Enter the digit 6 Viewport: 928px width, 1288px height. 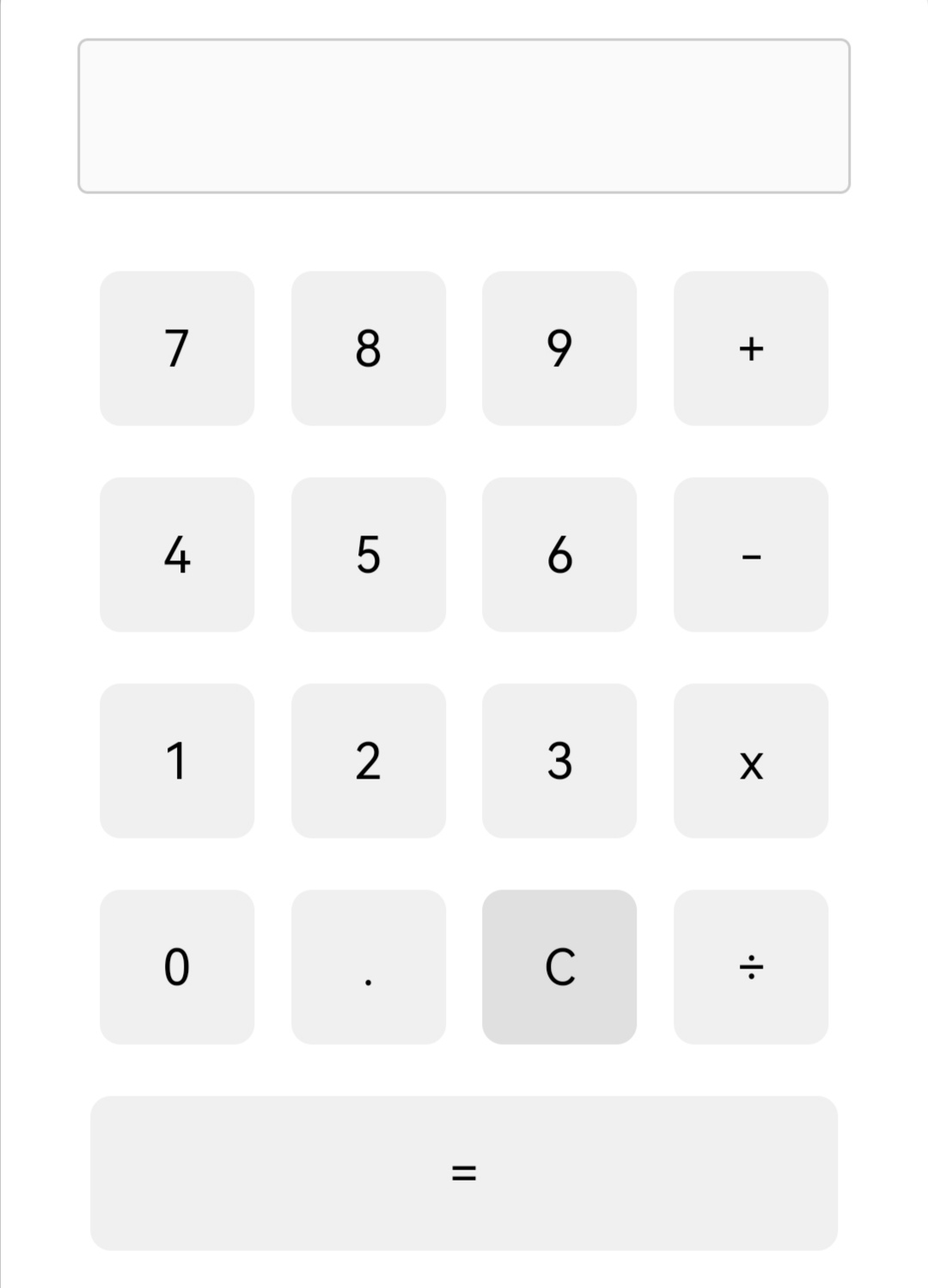click(x=559, y=554)
